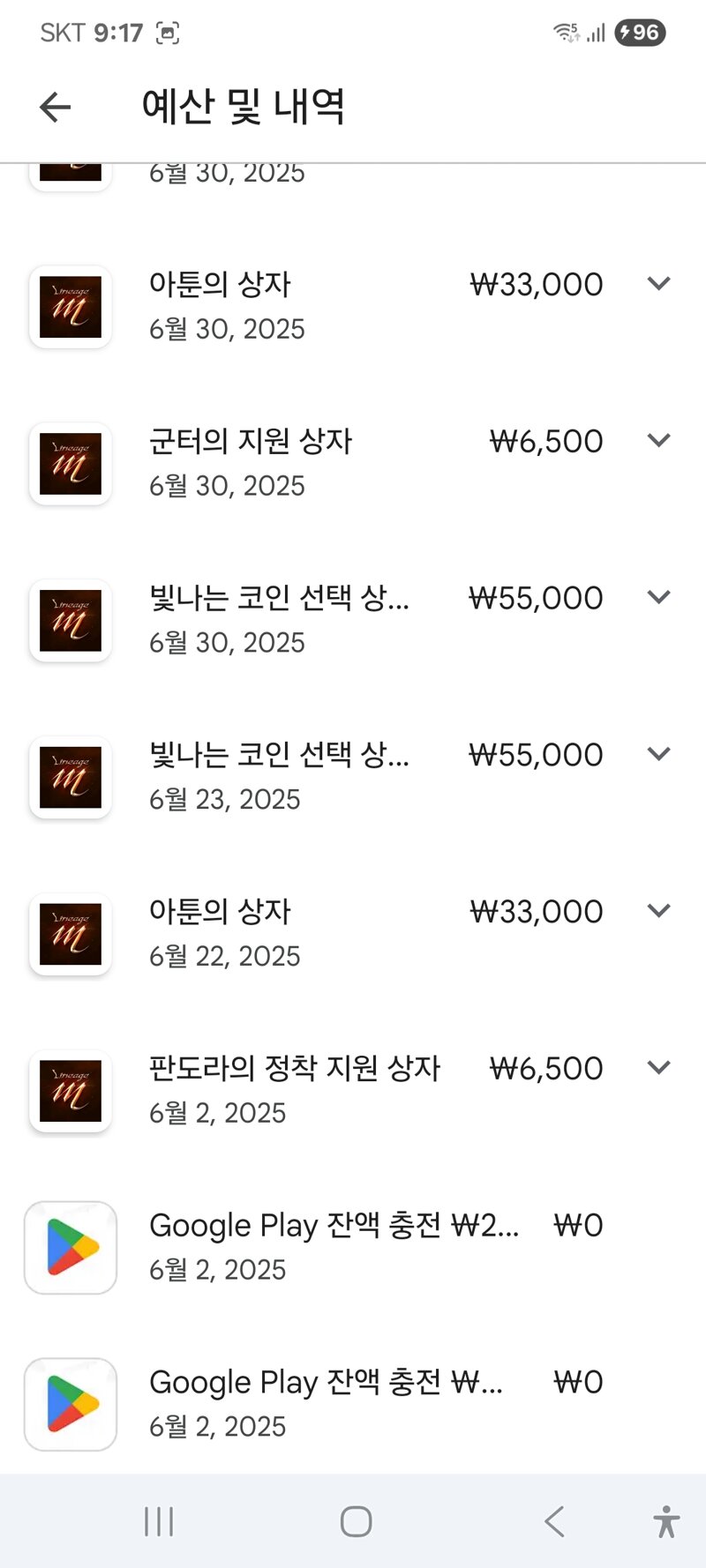Open recent apps from the navigation bar

point(159,1521)
